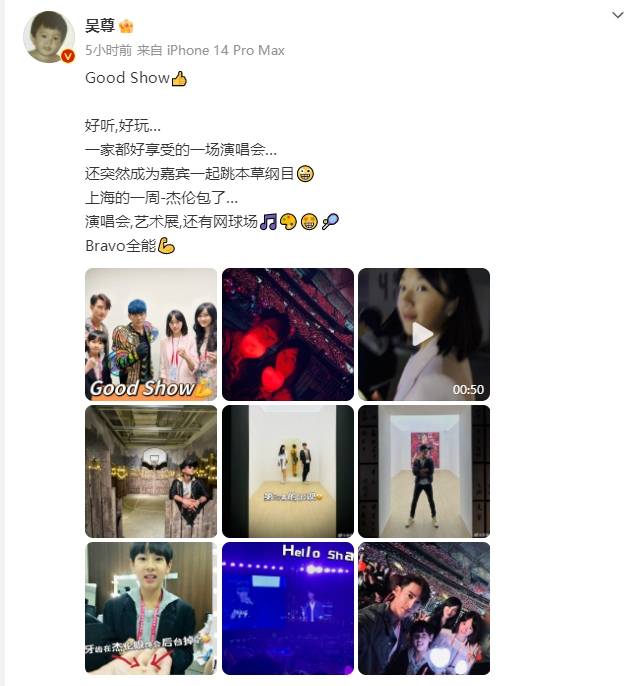The width and height of the screenshot is (627, 686).
Task: Open the backstage selfie with pink lanyard
Action: pos(151,608)
